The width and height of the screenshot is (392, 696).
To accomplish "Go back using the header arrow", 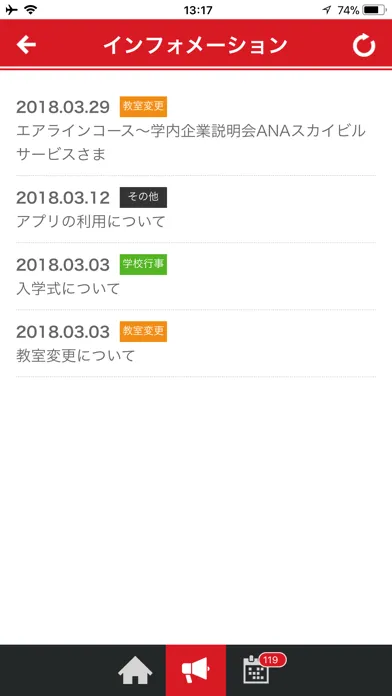I will pyautogui.click(x=26, y=45).
